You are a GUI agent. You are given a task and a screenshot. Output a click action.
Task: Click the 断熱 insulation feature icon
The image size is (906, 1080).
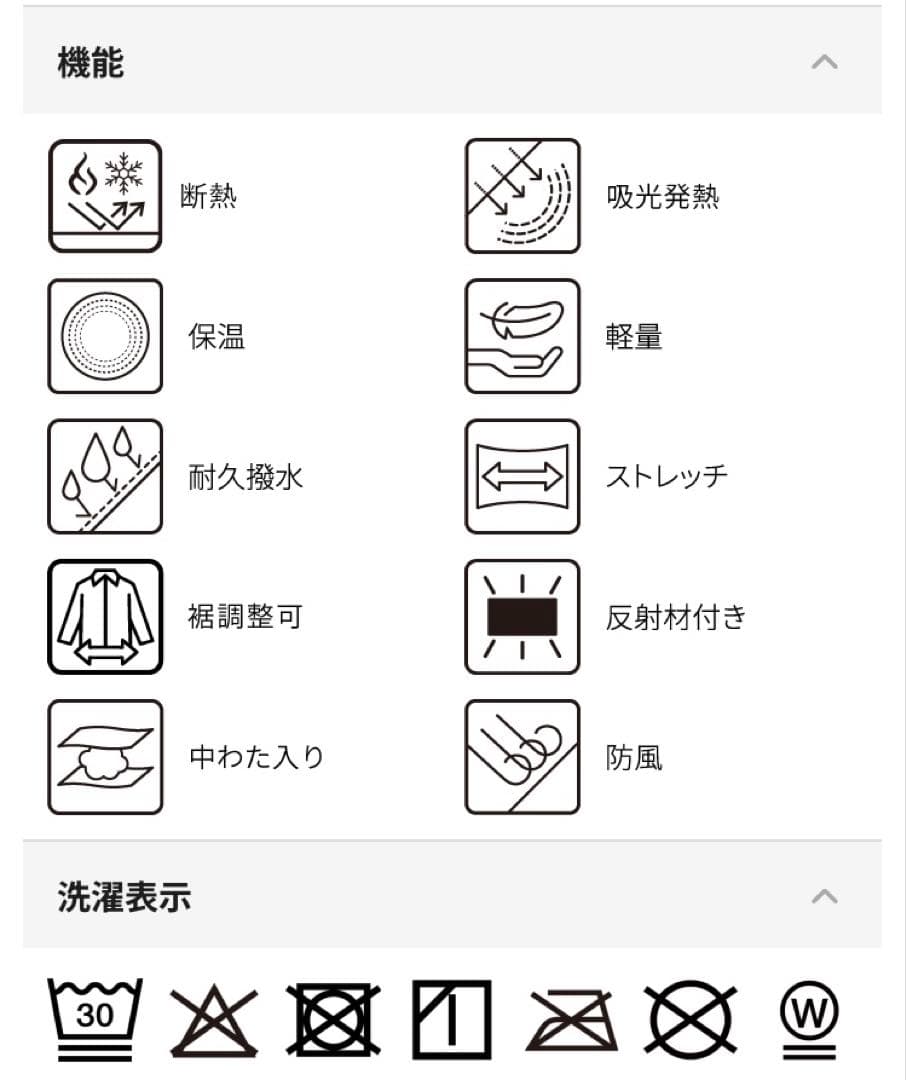(105, 196)
